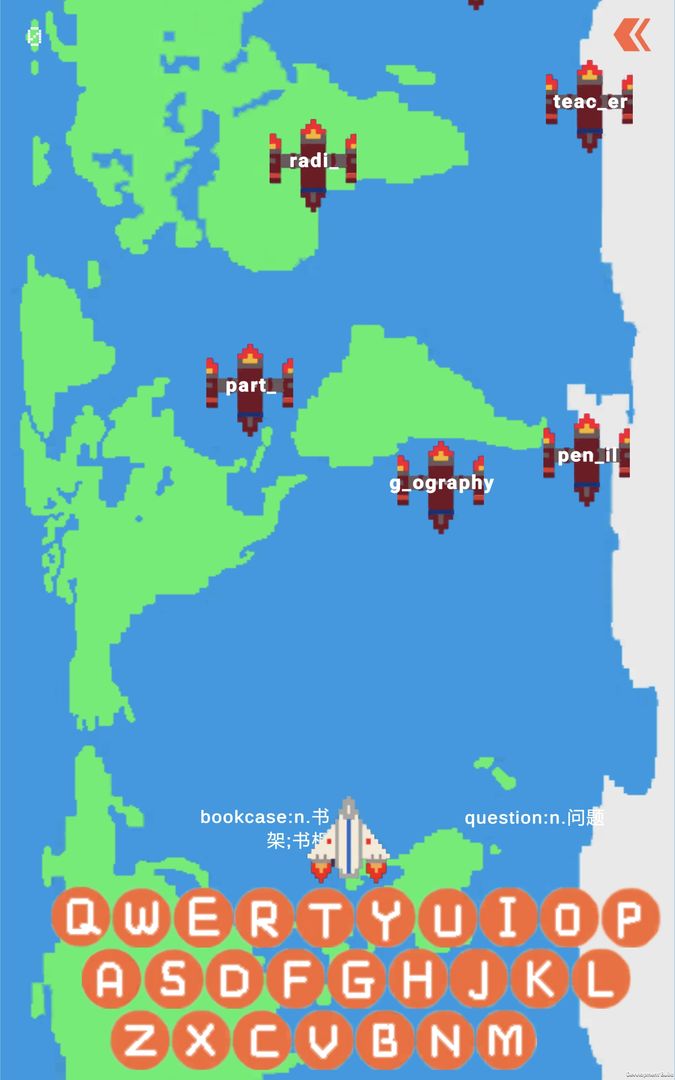Select the letter U key
The height and width of the screenshot is (1080, 675).
pyautogui.click(x=447, y=918)
